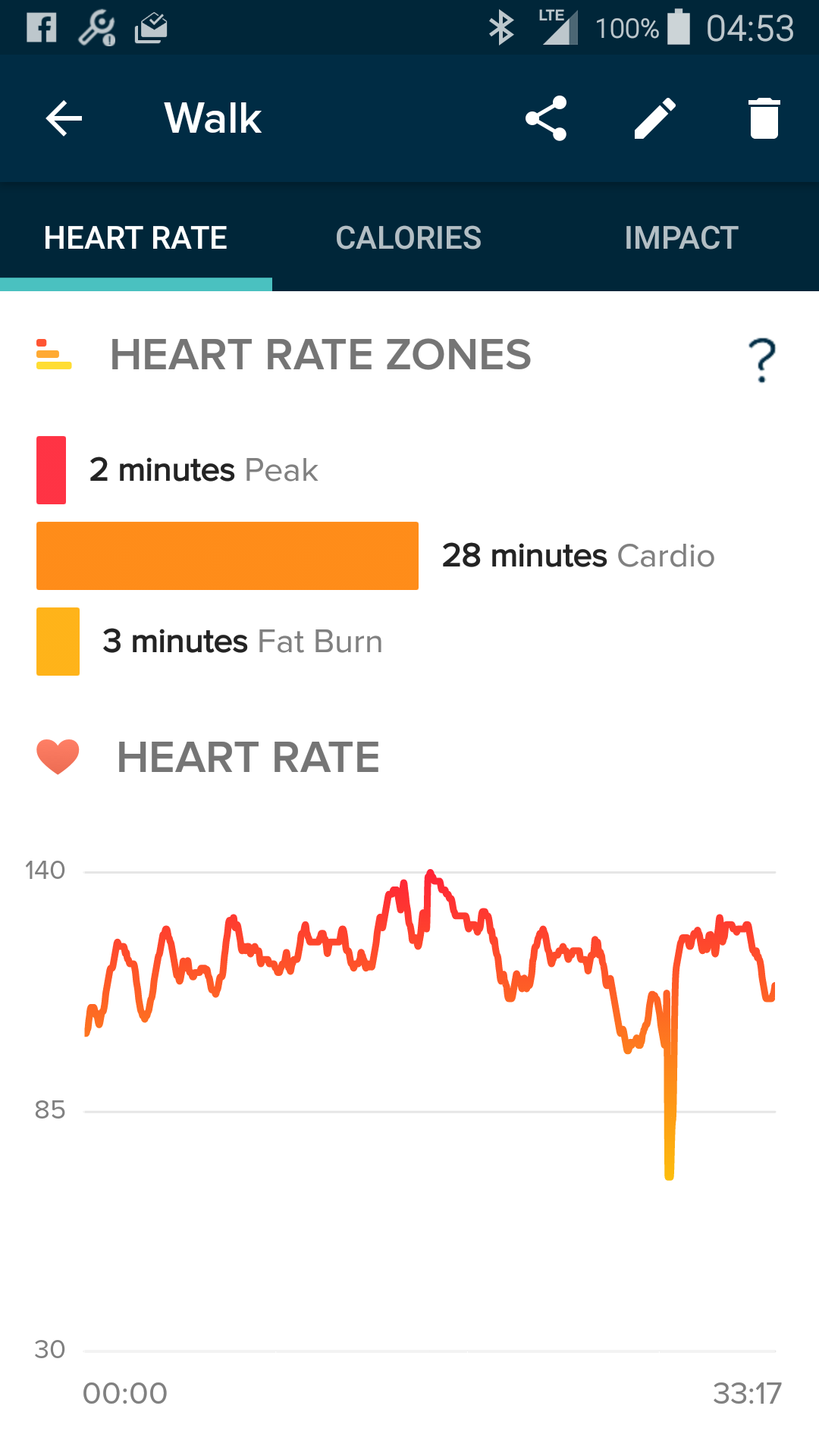Switch to the Calories tab

(x=409, y=238)
